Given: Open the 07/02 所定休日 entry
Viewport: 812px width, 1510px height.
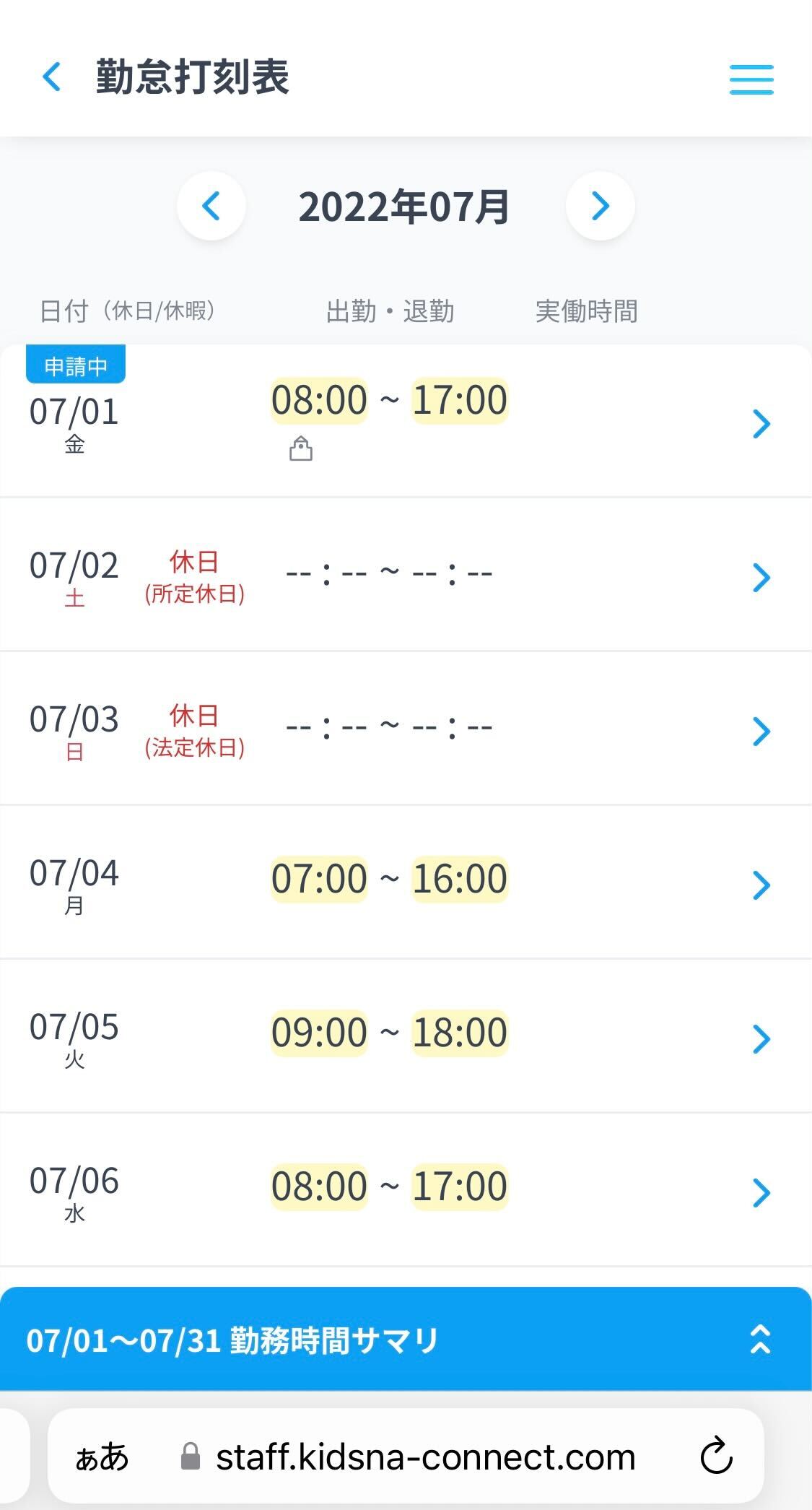Looking at the screenshot, I should [760, 578].
